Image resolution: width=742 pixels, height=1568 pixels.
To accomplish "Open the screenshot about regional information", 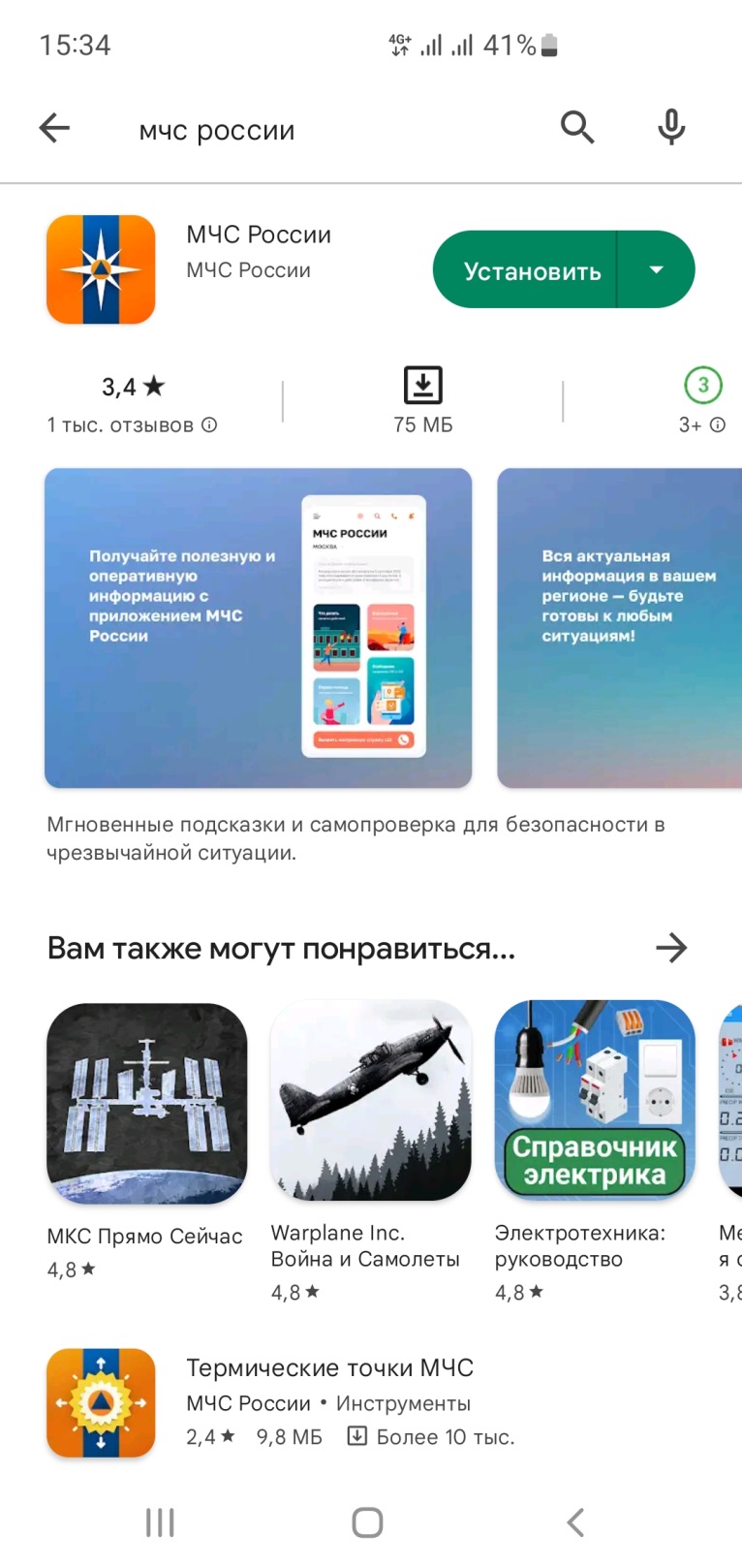I will click(x=620, y=628).
